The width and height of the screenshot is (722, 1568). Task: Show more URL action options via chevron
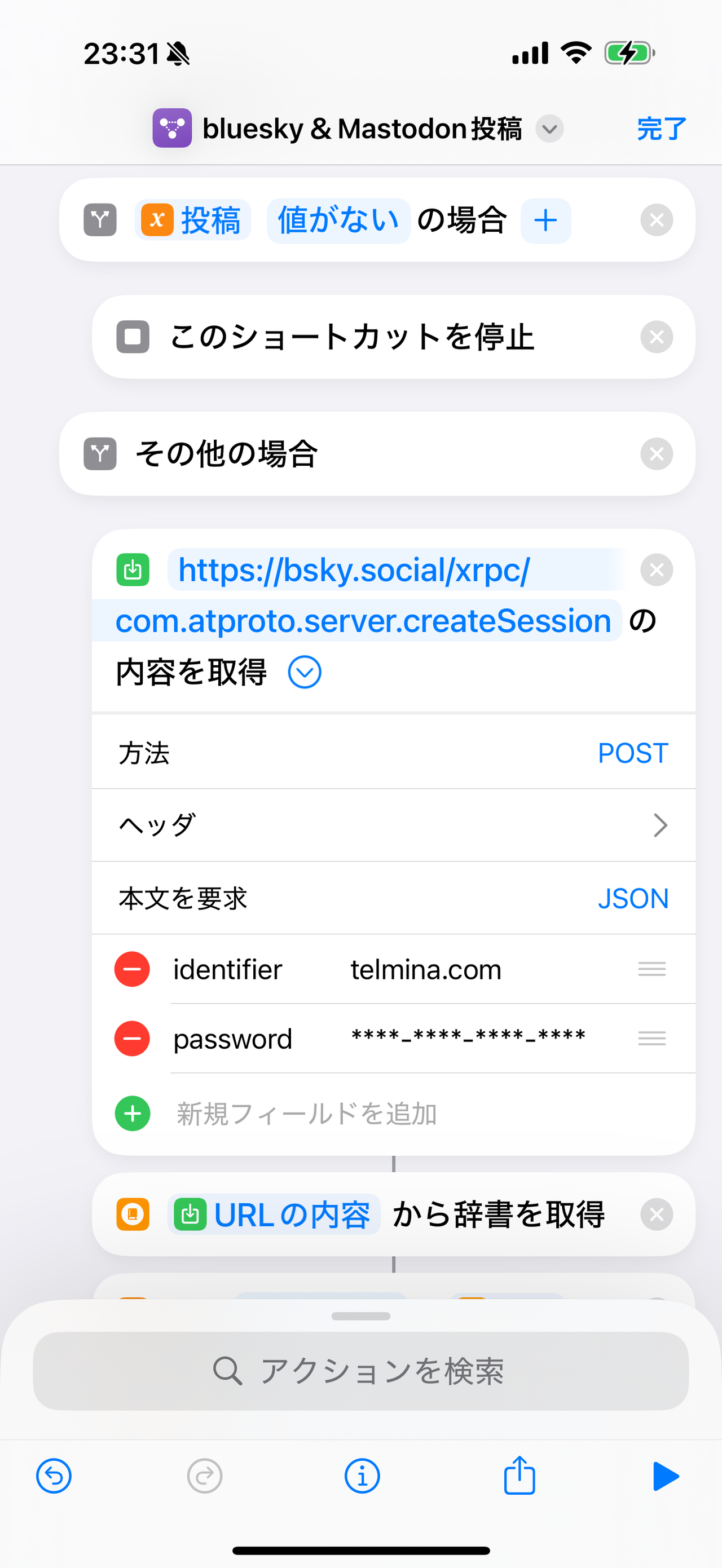tap(305, 672)
